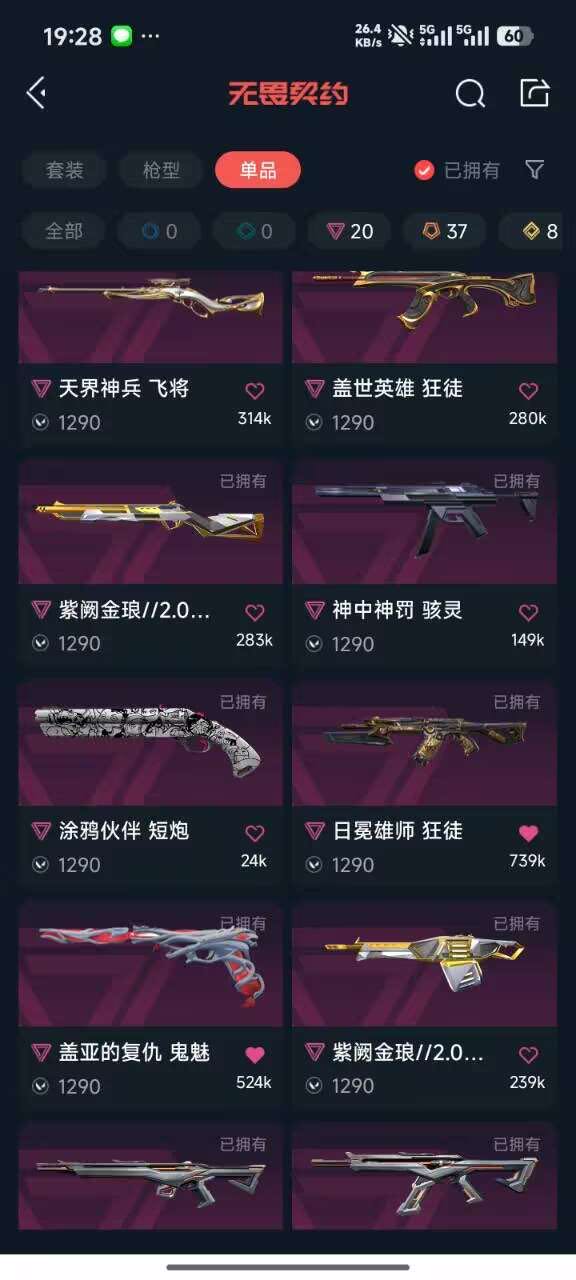Open the search icon in the header
This screenshot has width=576, height=1280.
[470, 94]
